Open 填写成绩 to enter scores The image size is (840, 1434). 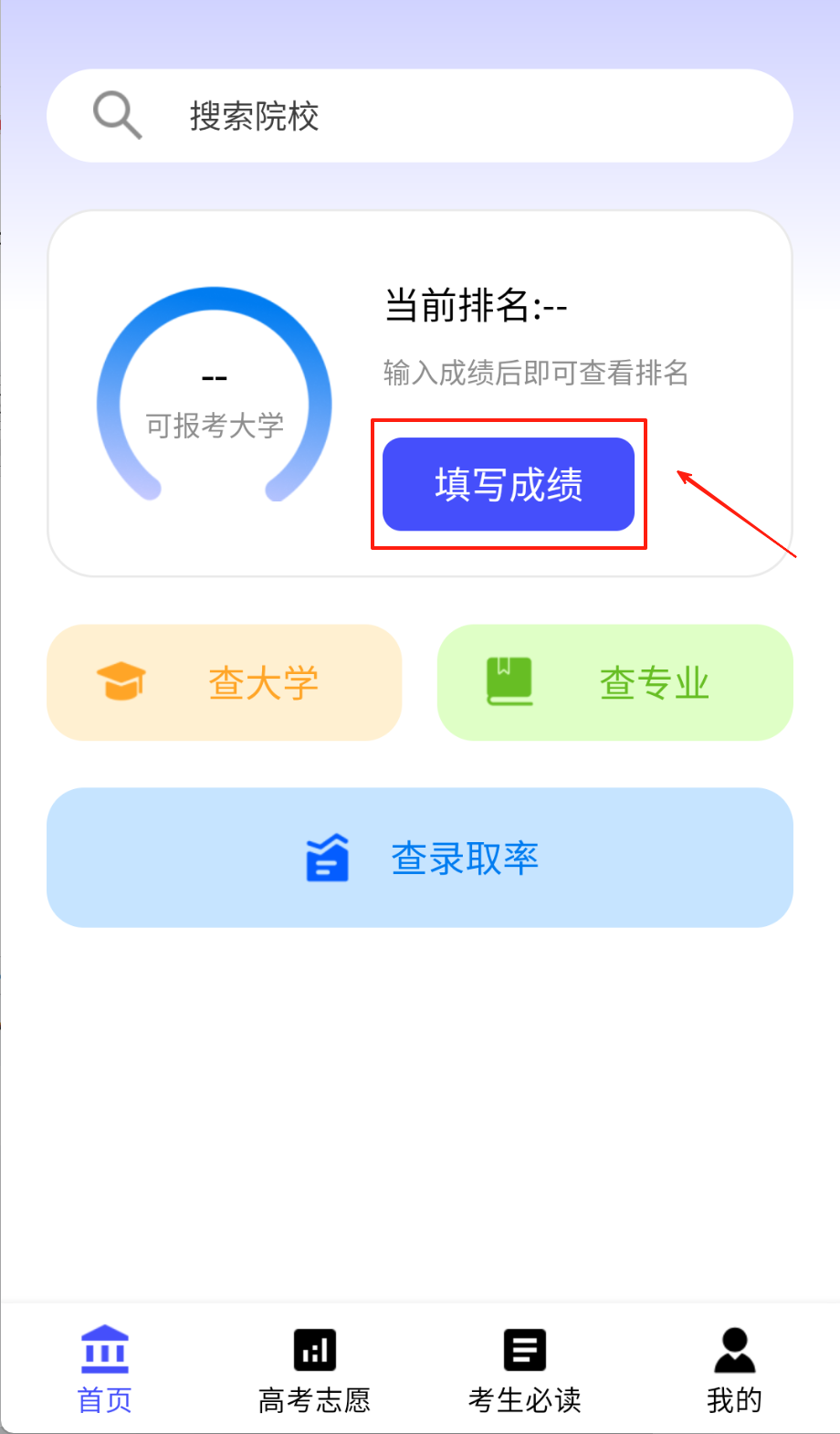coord(508,484)
